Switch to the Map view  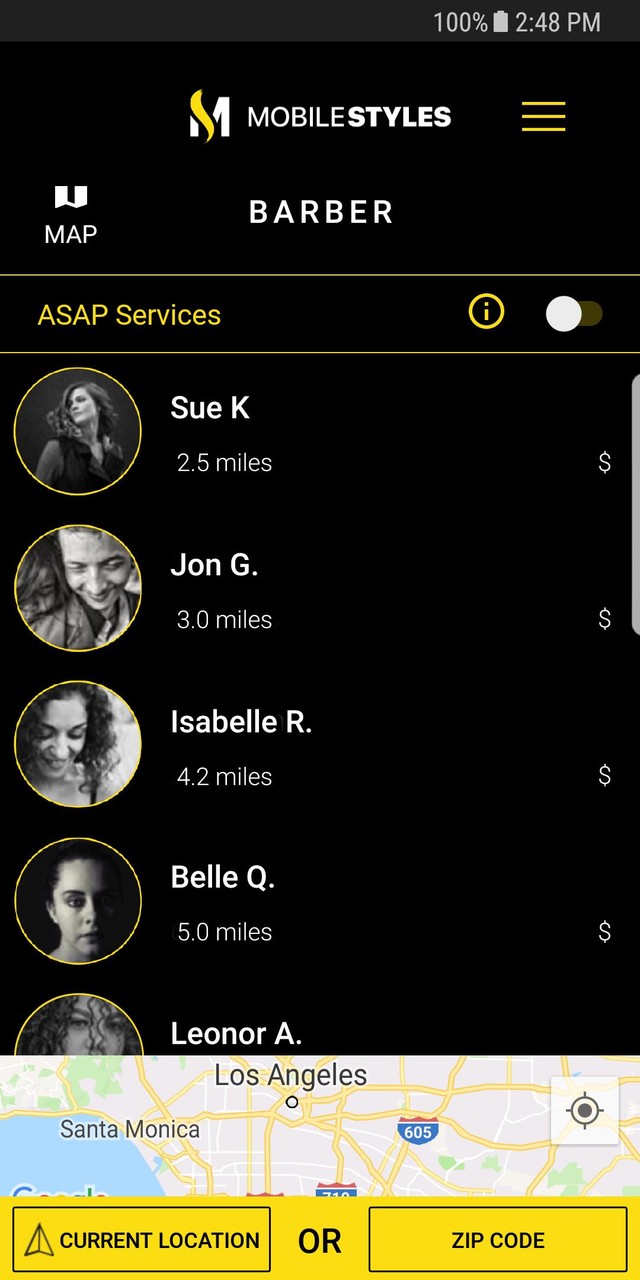(71, 215)
